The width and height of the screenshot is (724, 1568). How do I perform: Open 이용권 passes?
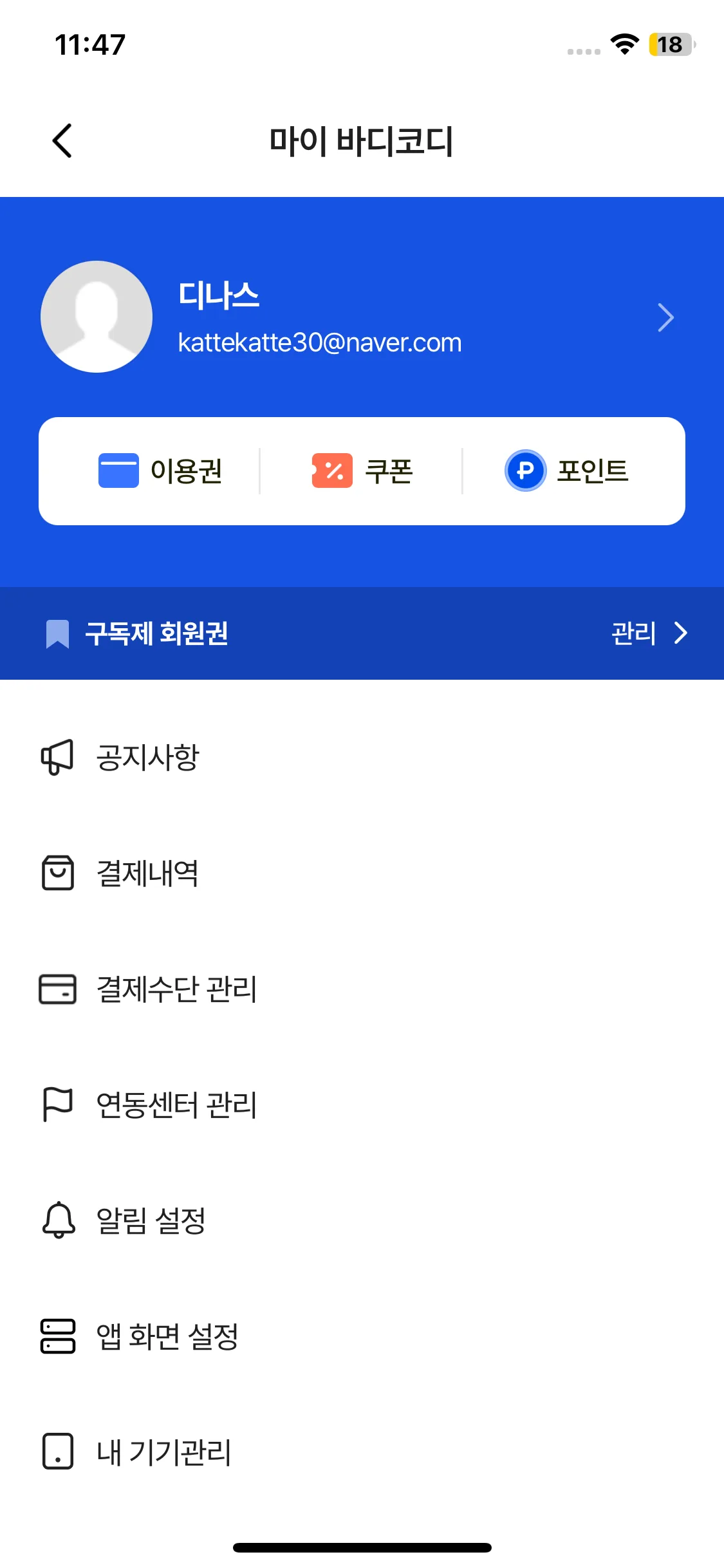(161, 471)
